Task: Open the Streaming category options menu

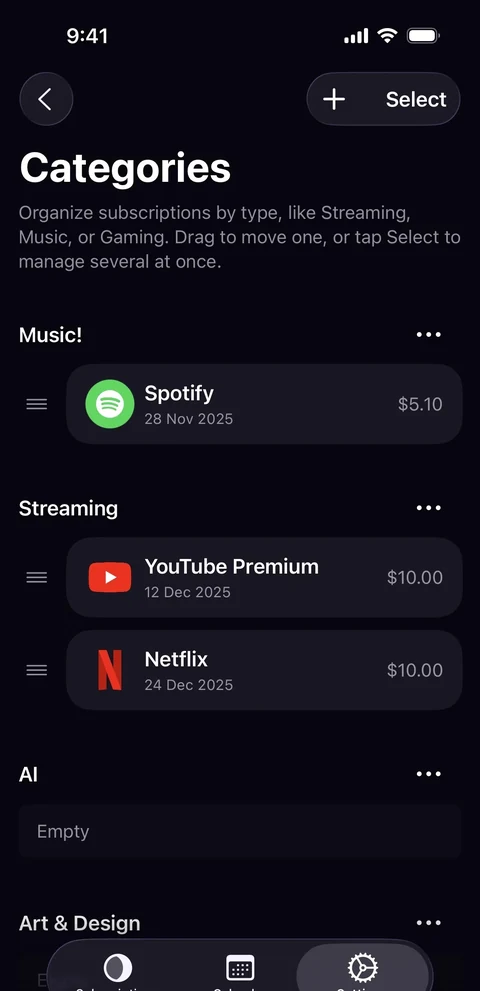Action: tap(429, 508)
